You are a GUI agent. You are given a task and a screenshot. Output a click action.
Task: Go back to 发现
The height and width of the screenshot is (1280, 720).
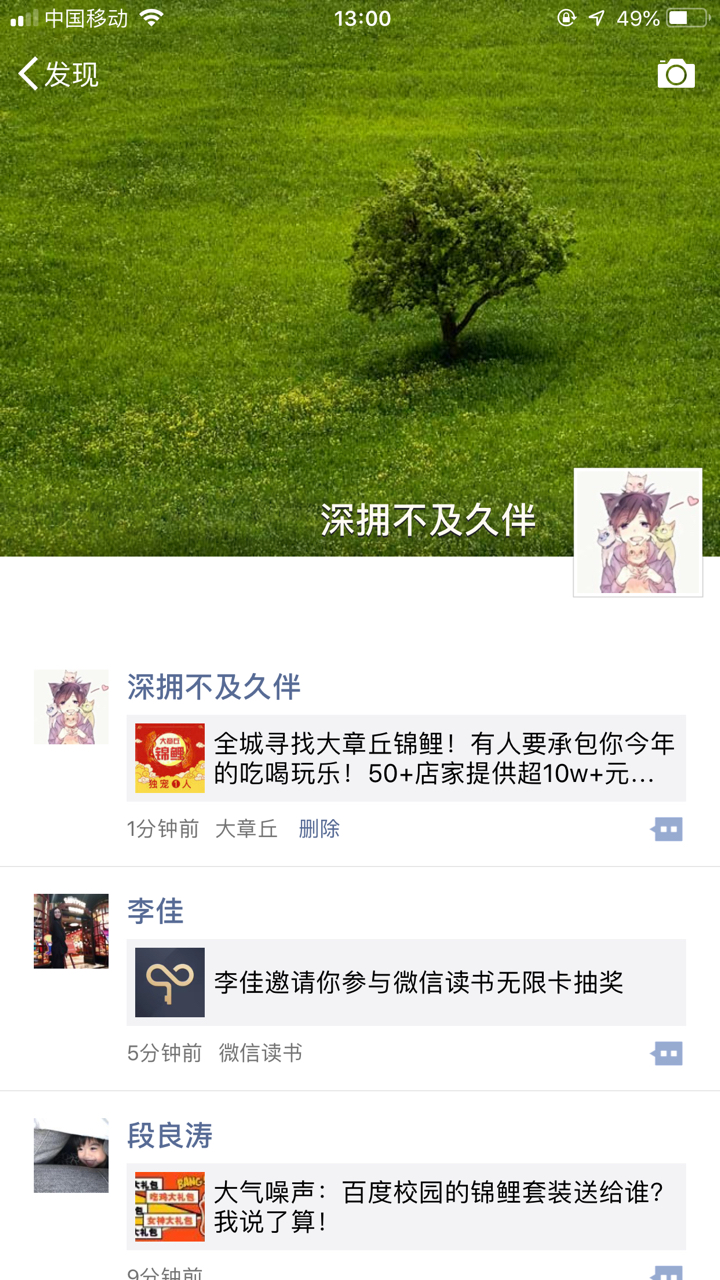[x=58, y=74]
